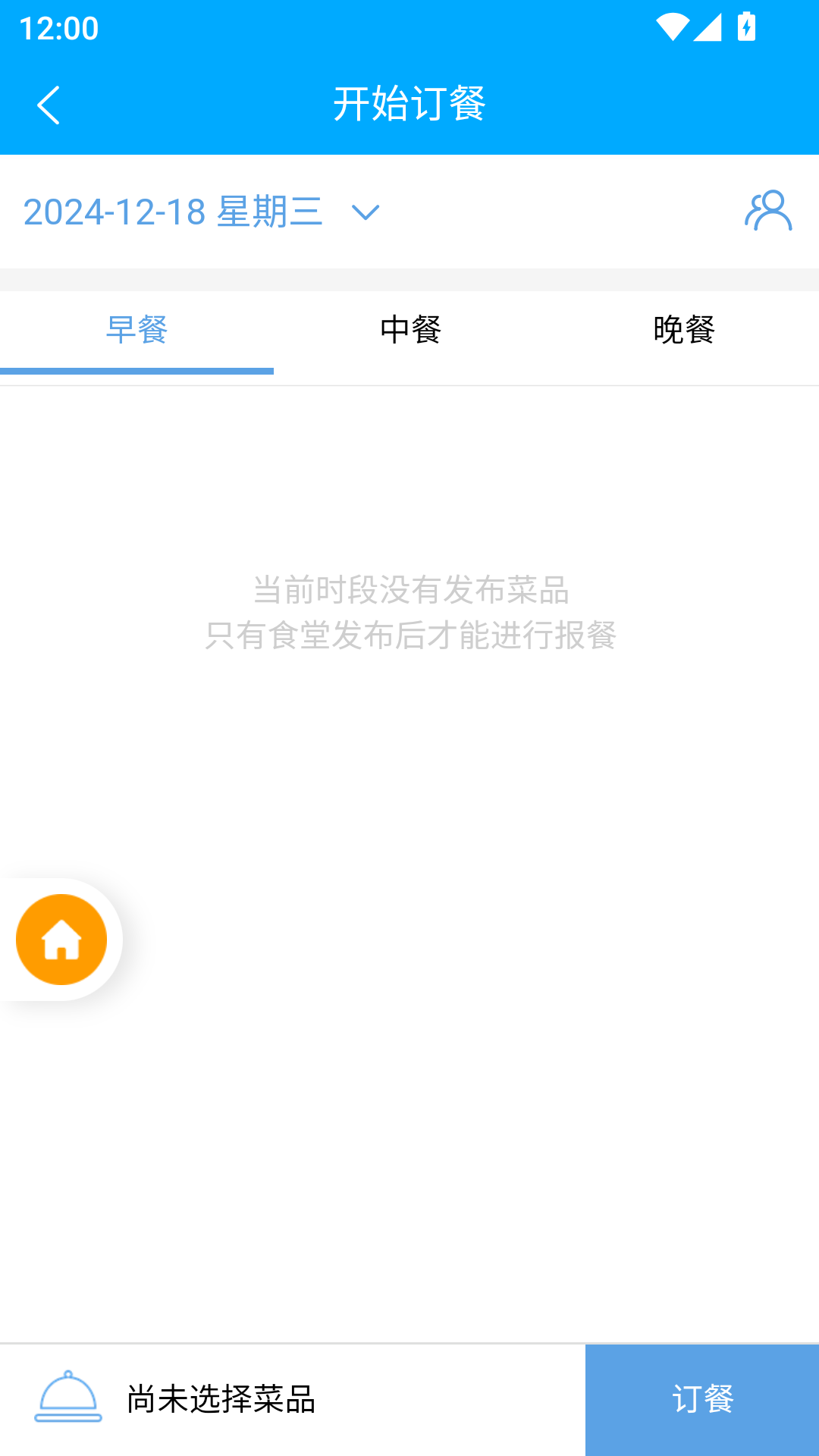Open the dish cover cart icon

pos(68,1397)
